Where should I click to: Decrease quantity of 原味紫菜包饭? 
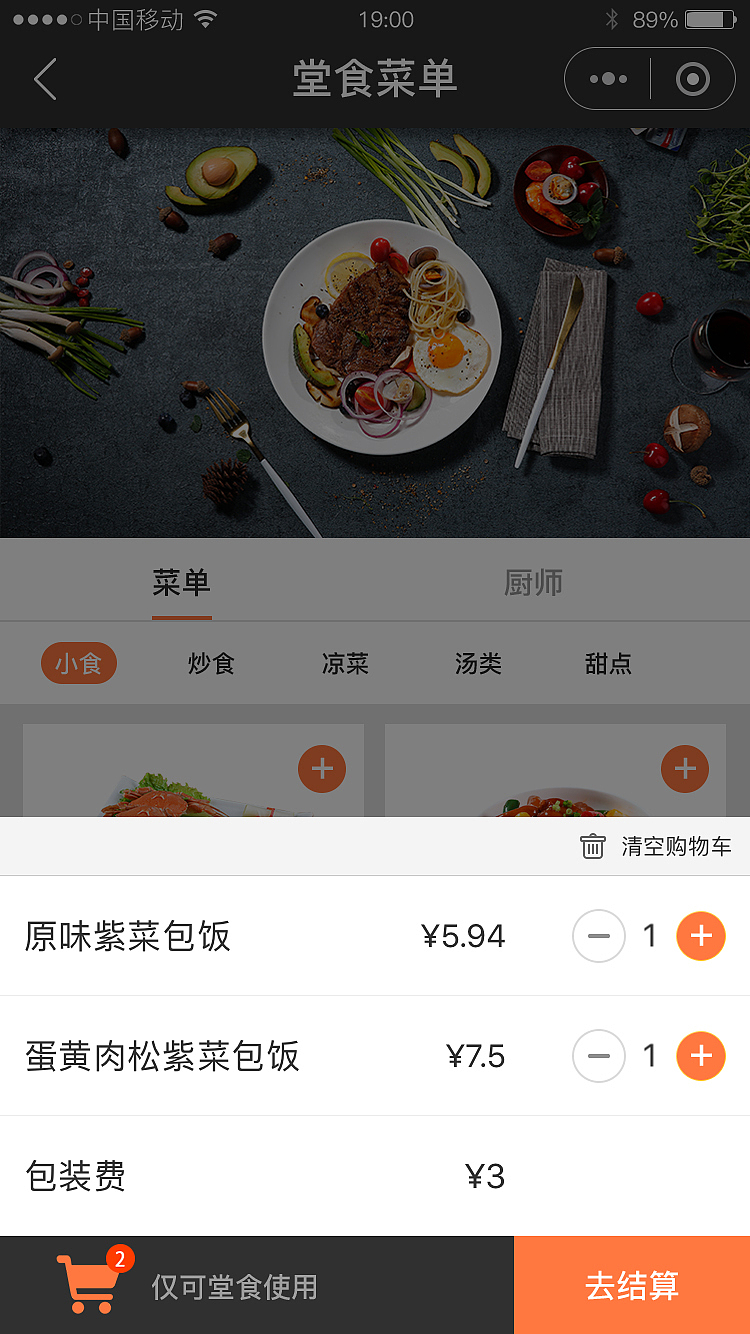[599, 936]
